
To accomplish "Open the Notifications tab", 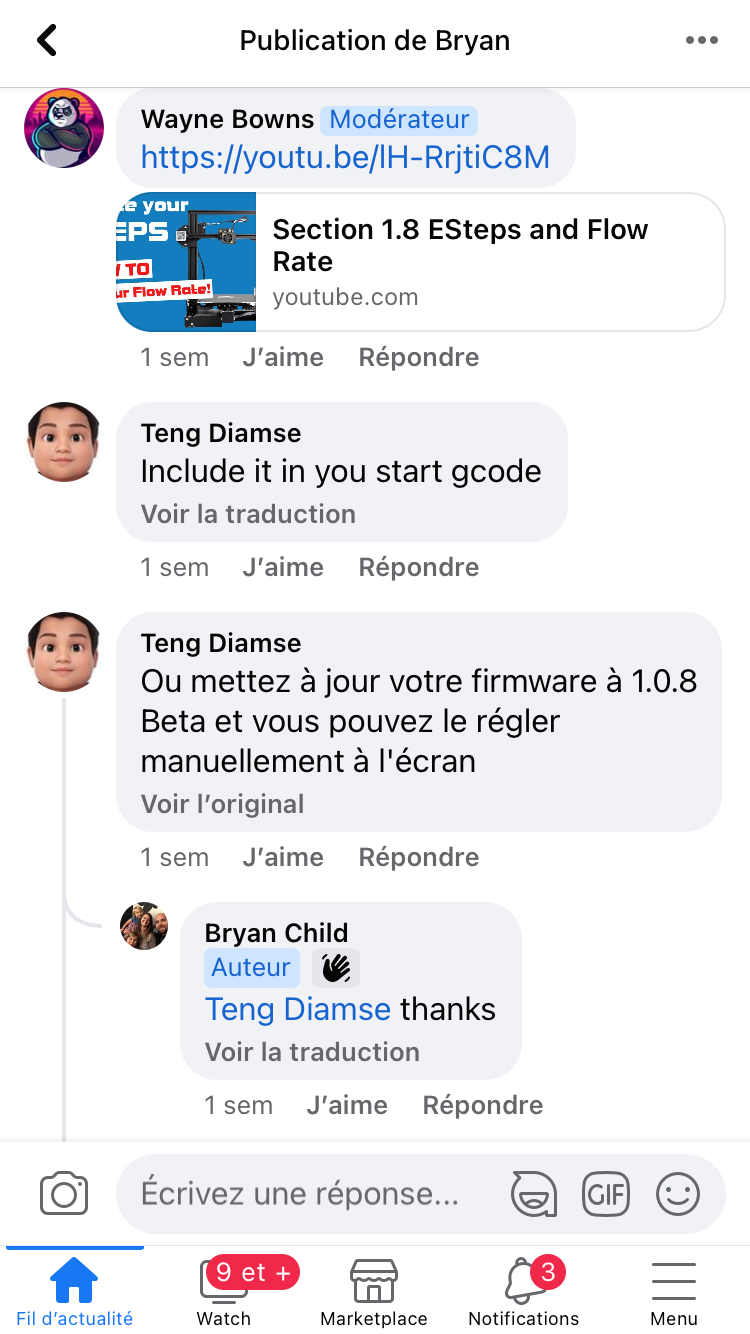I will [x=524, y=1291].
